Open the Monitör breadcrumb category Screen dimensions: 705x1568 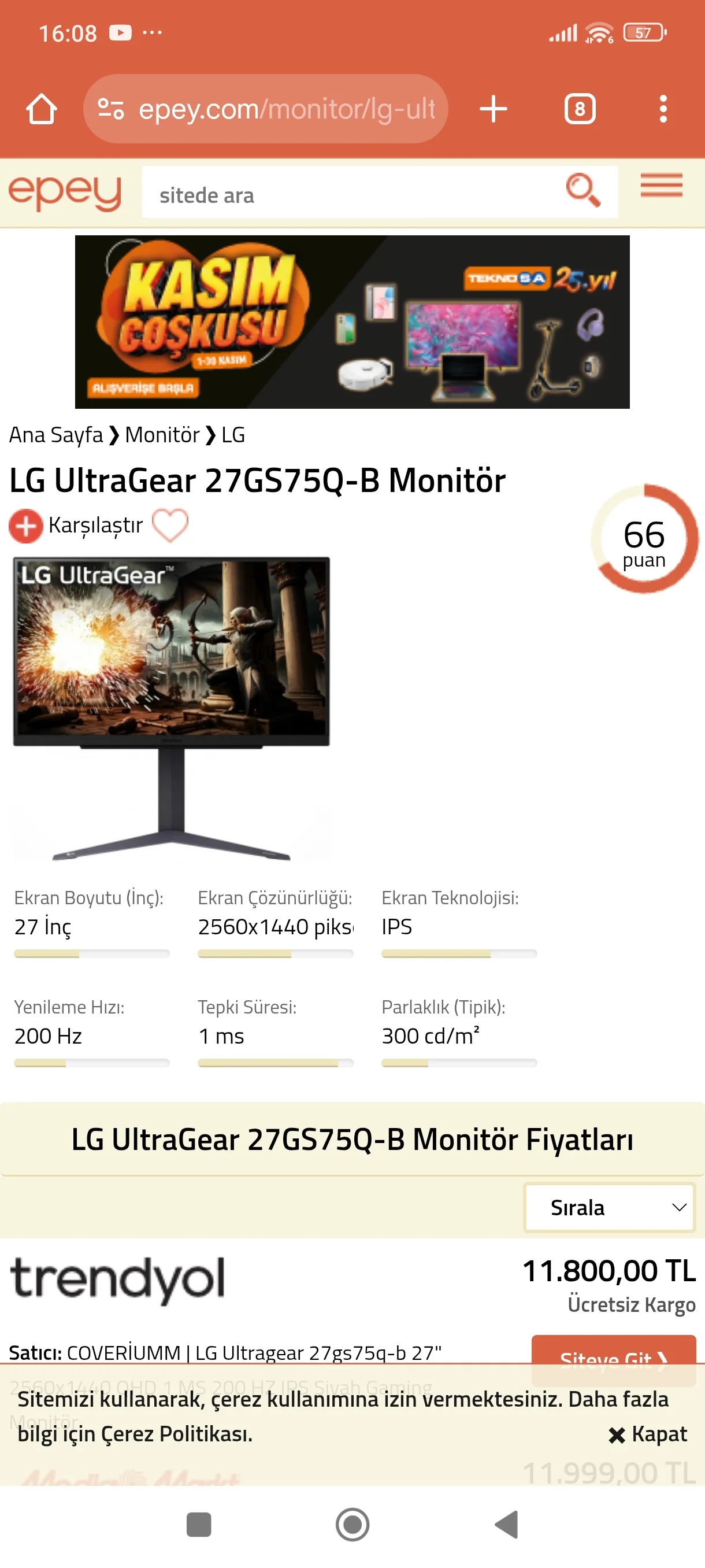pyautogui.click(x=162, y=435)
